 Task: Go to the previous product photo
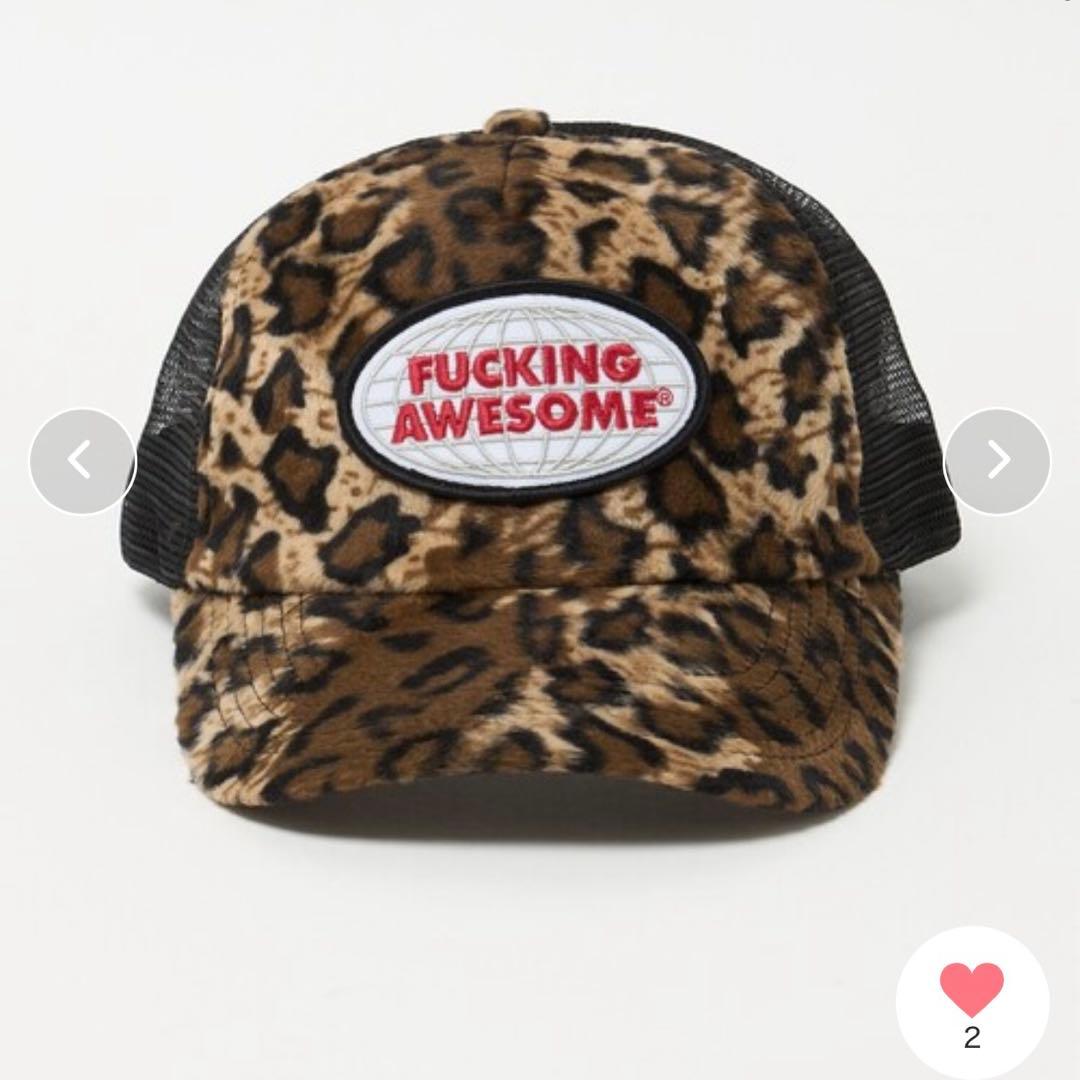pos(82,461)
